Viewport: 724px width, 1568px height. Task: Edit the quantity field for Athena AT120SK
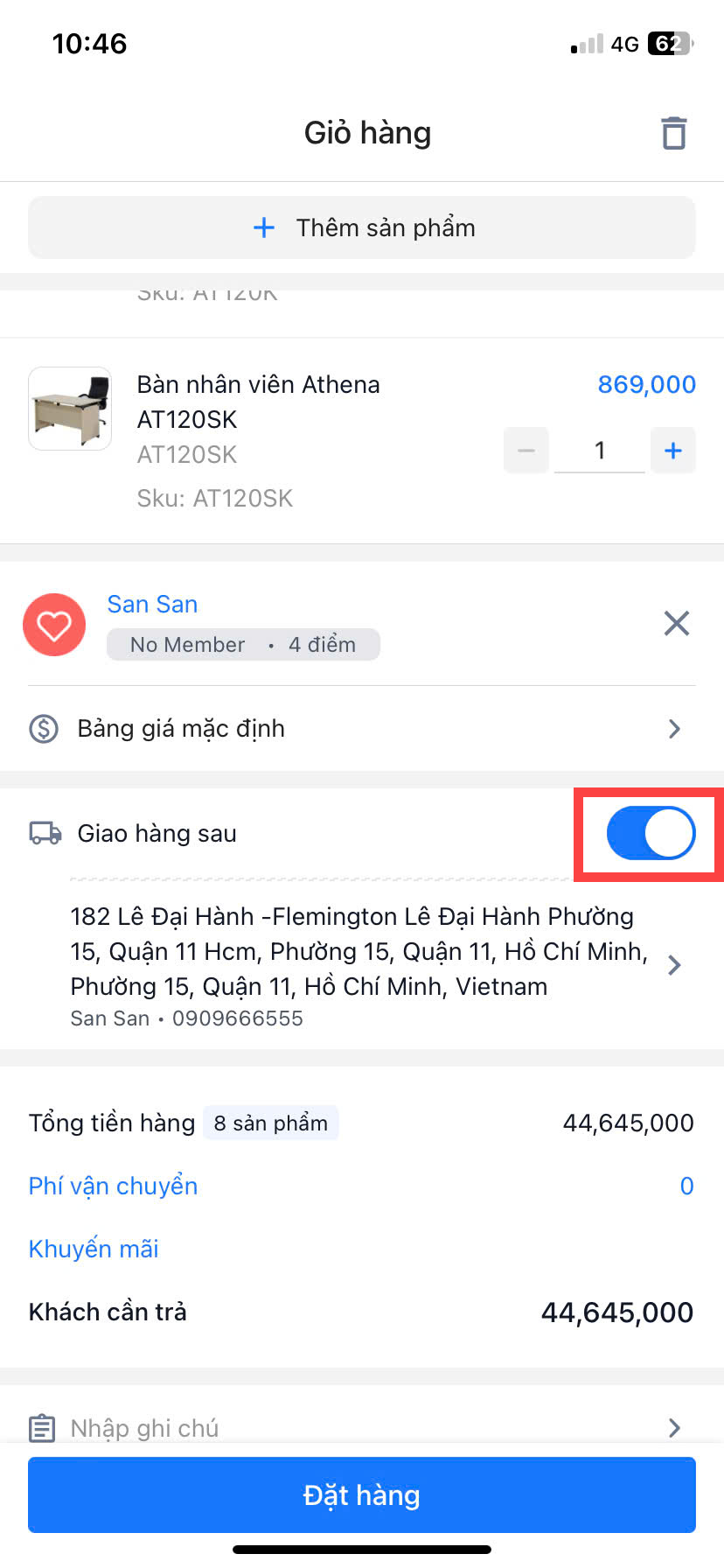pyautogui.click(x=600, y=451)
